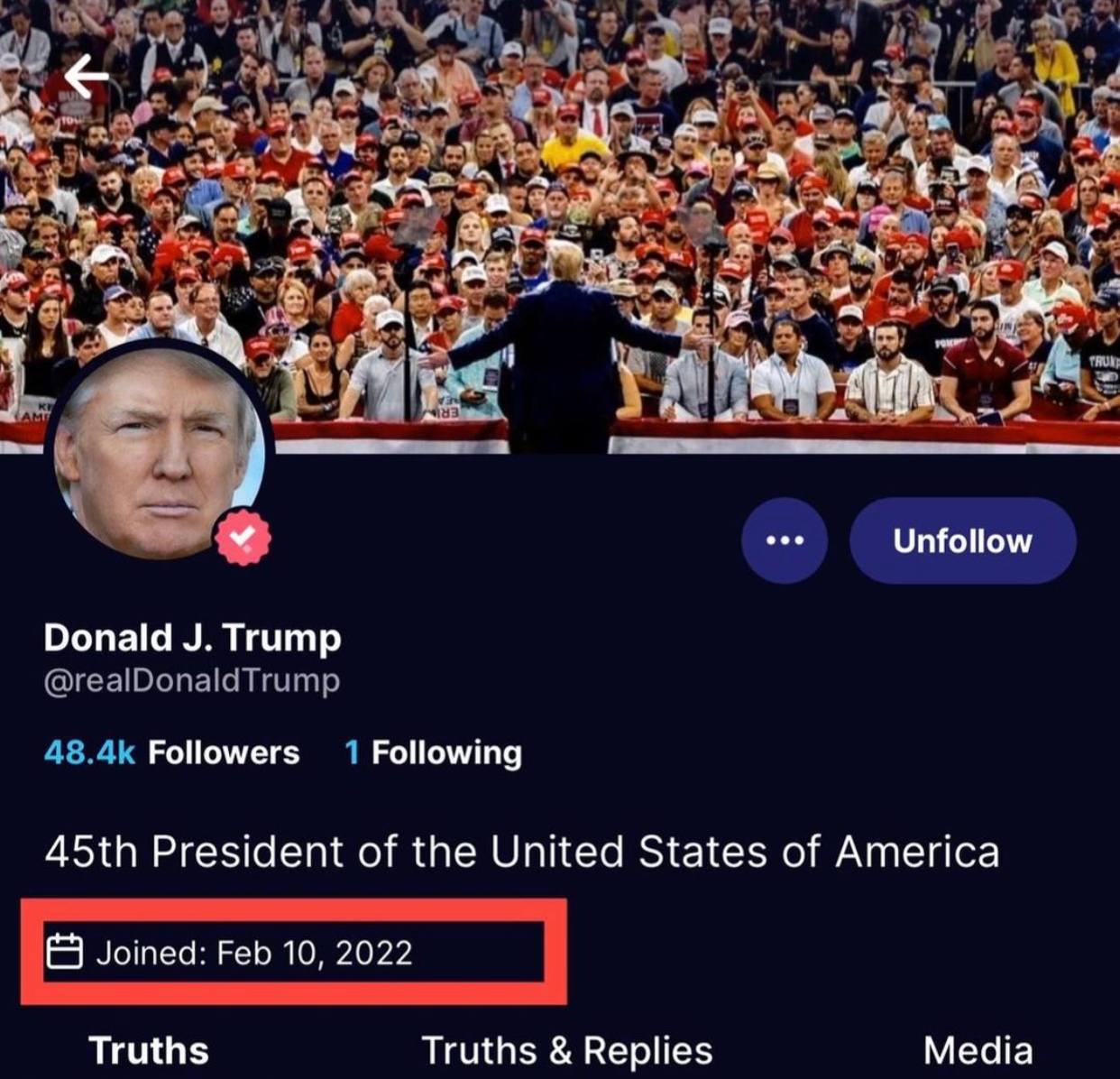Open the profile picture

(x=158, y=451)
